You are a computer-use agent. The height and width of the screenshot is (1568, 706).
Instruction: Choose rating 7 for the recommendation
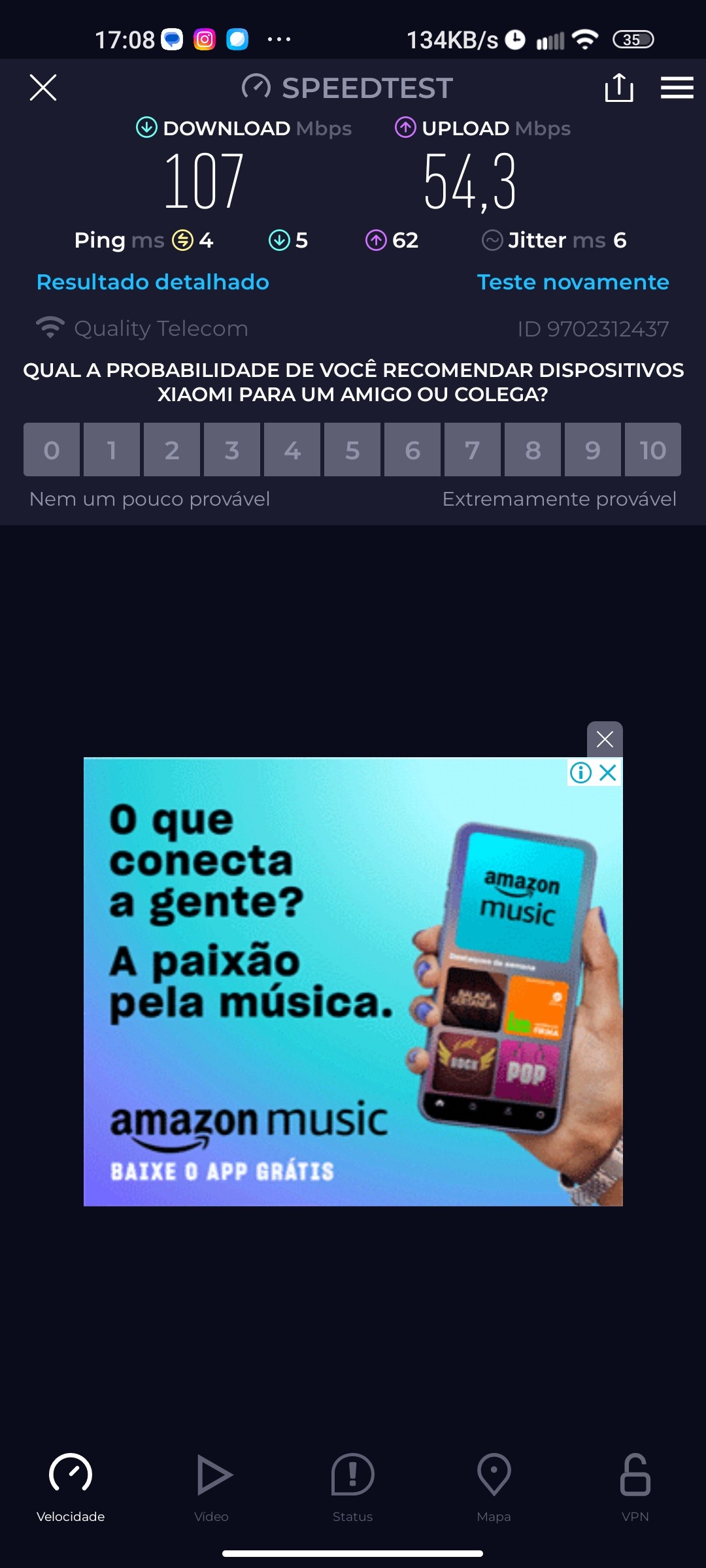473,450
